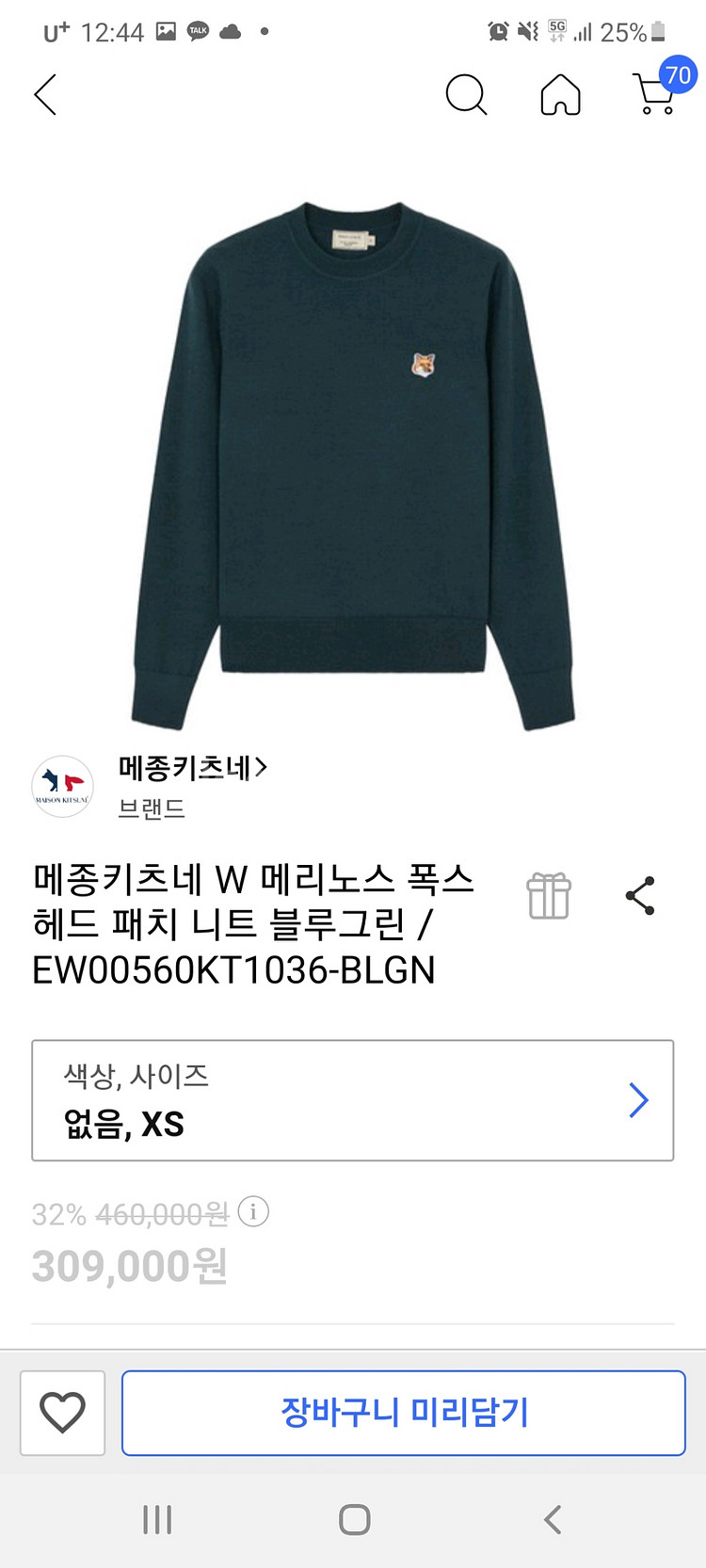
Task: Tap the Android recent apps button
Action: [x=156, y=1518]
